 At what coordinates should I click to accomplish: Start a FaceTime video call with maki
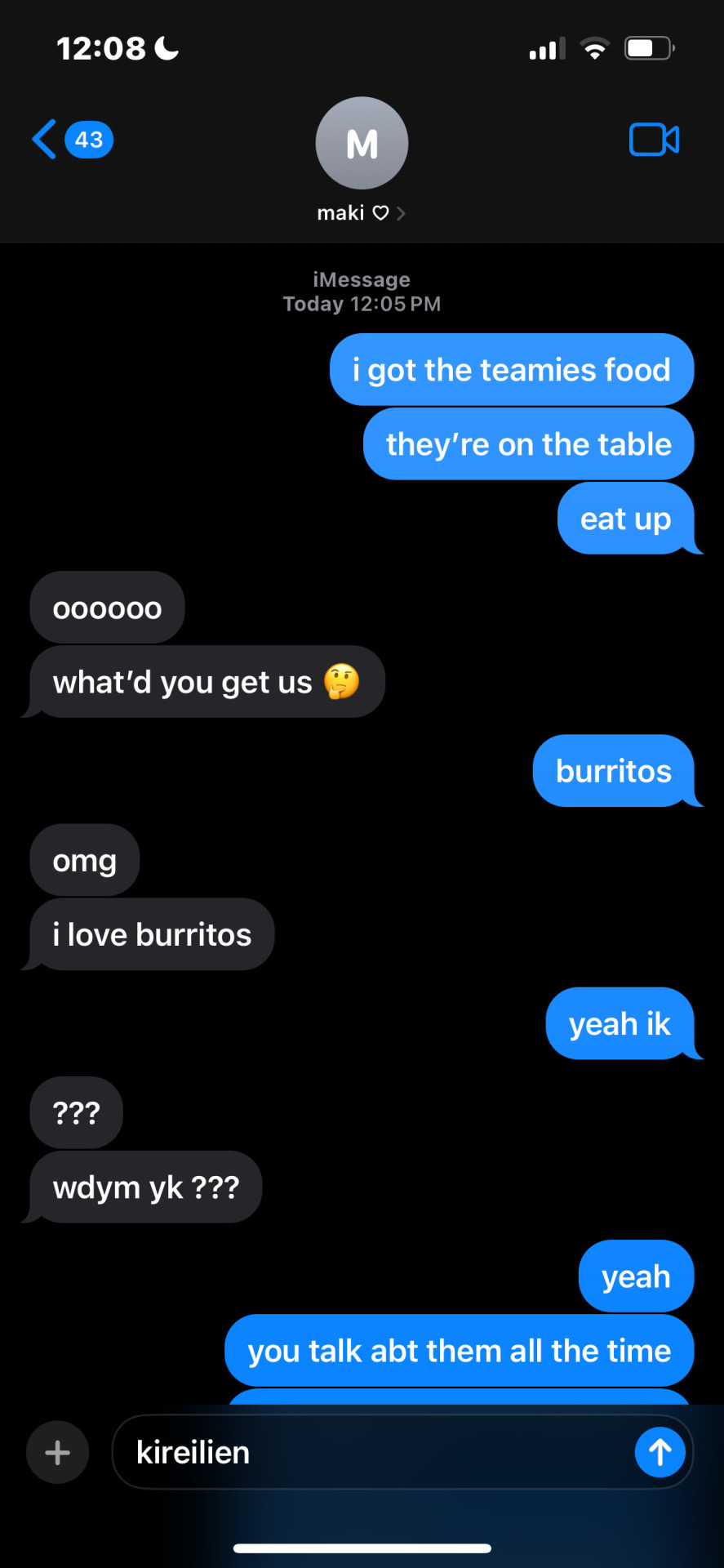[654, 140]
